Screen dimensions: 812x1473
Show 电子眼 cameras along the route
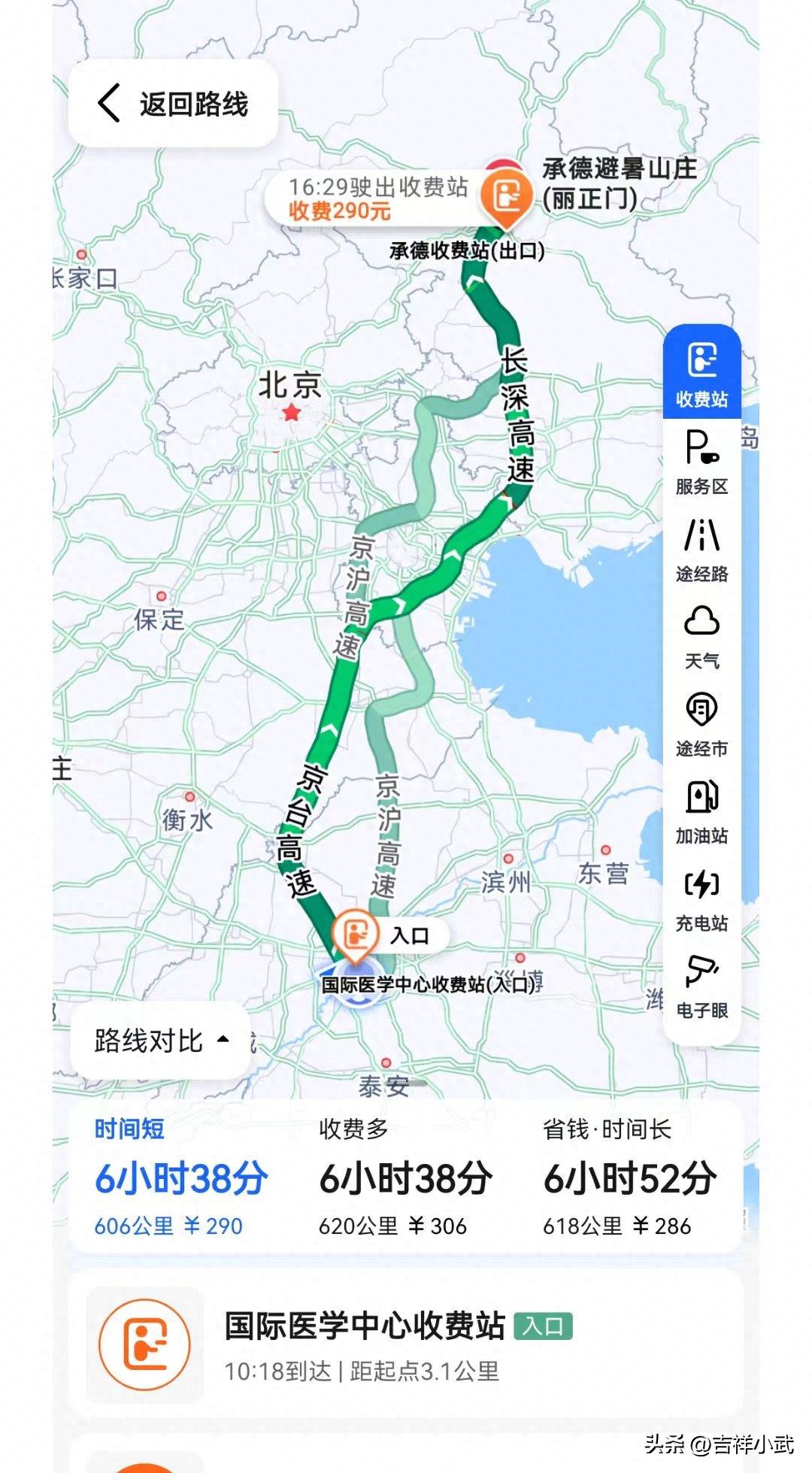click(x=701, y=985)
